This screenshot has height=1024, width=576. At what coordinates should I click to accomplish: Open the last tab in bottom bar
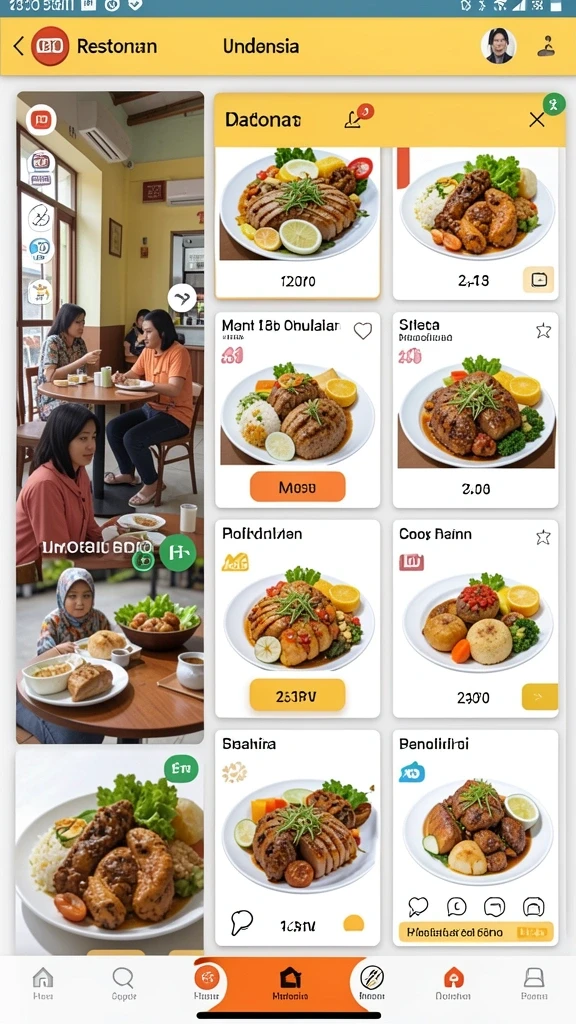pos(534,984)
